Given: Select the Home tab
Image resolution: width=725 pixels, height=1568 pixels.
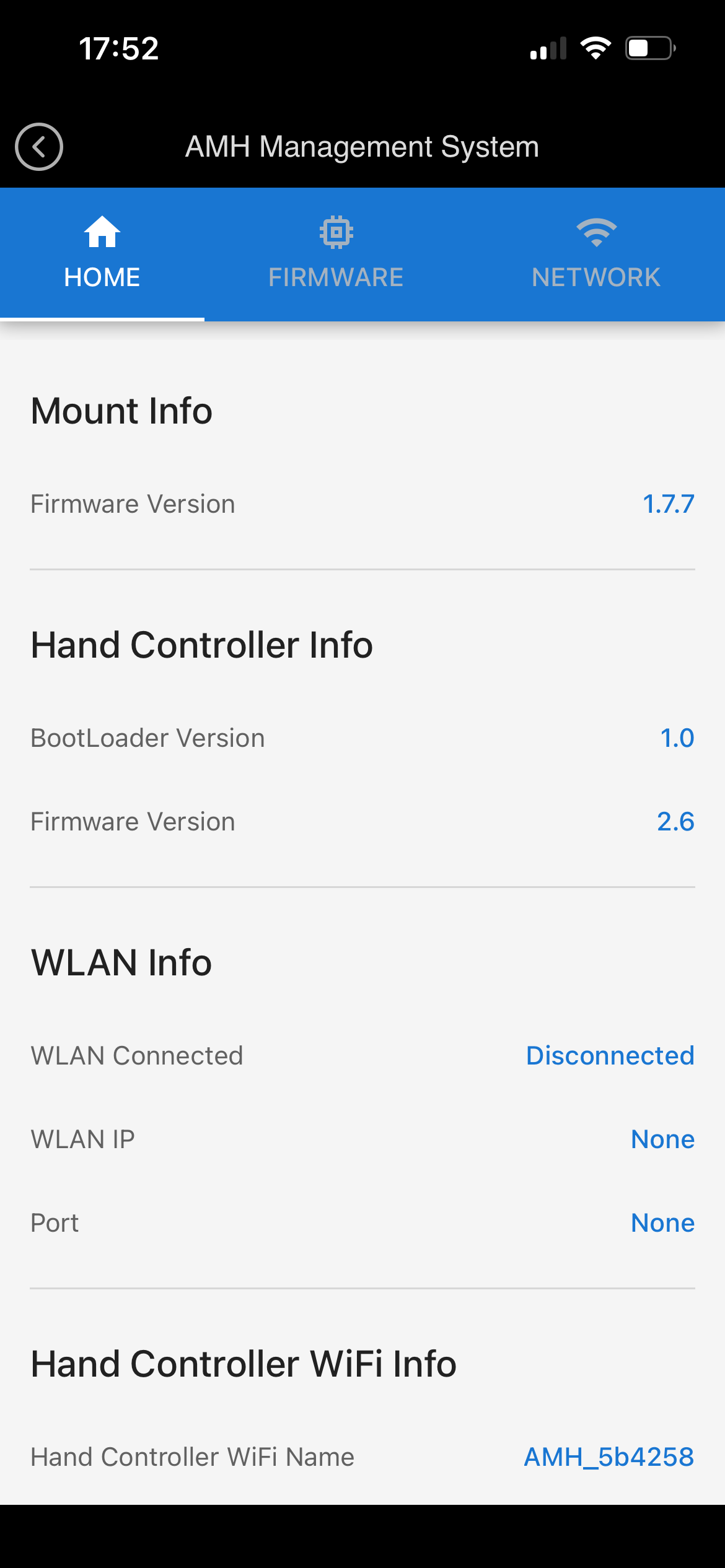Looking at the screenshot, I should click(x=102, y=254).
